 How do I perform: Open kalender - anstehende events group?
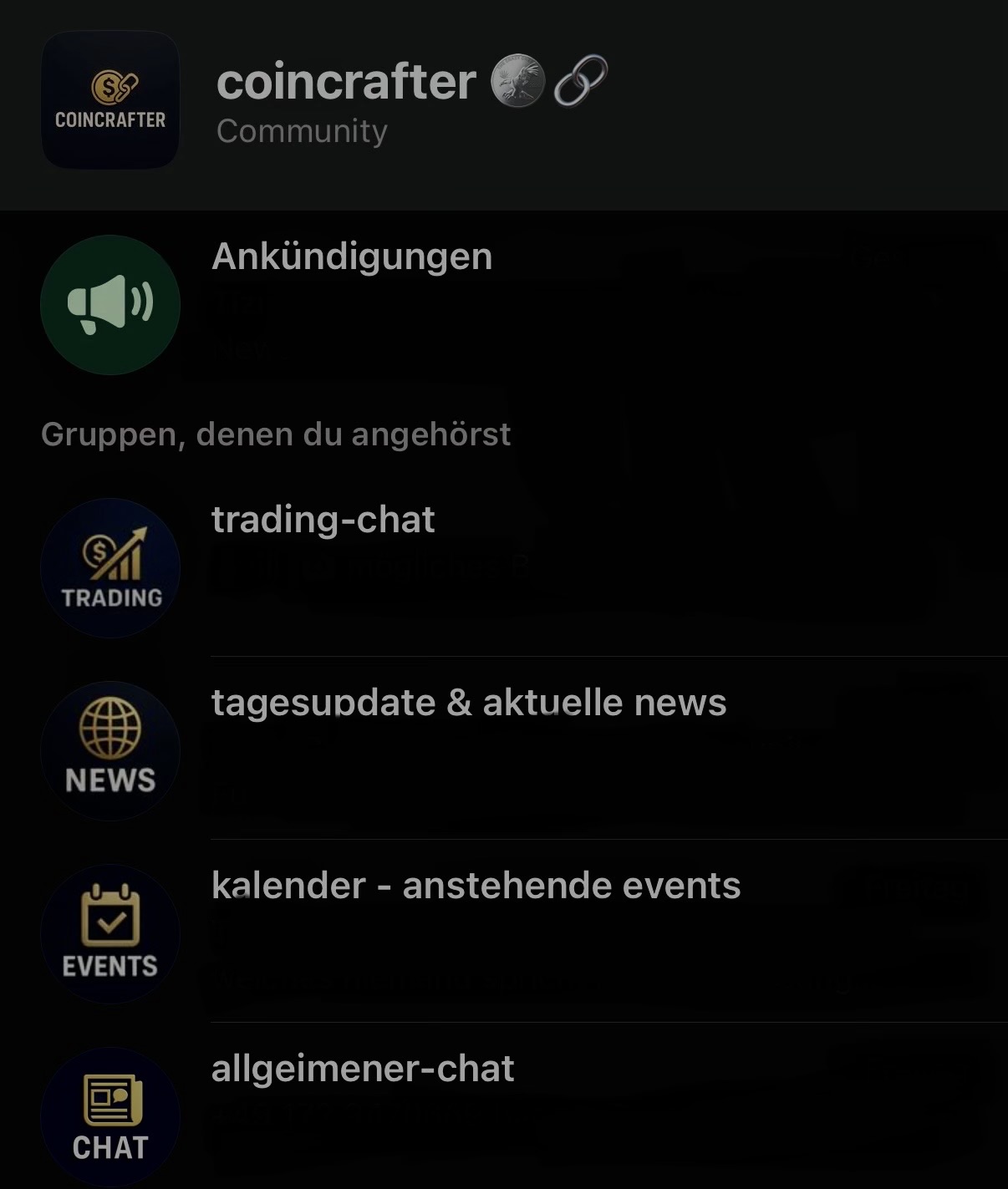476,887
